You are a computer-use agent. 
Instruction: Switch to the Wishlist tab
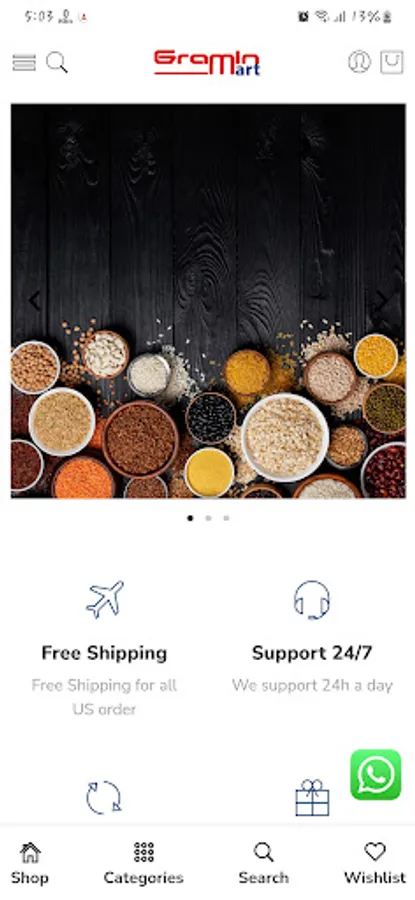pos(374,863)
